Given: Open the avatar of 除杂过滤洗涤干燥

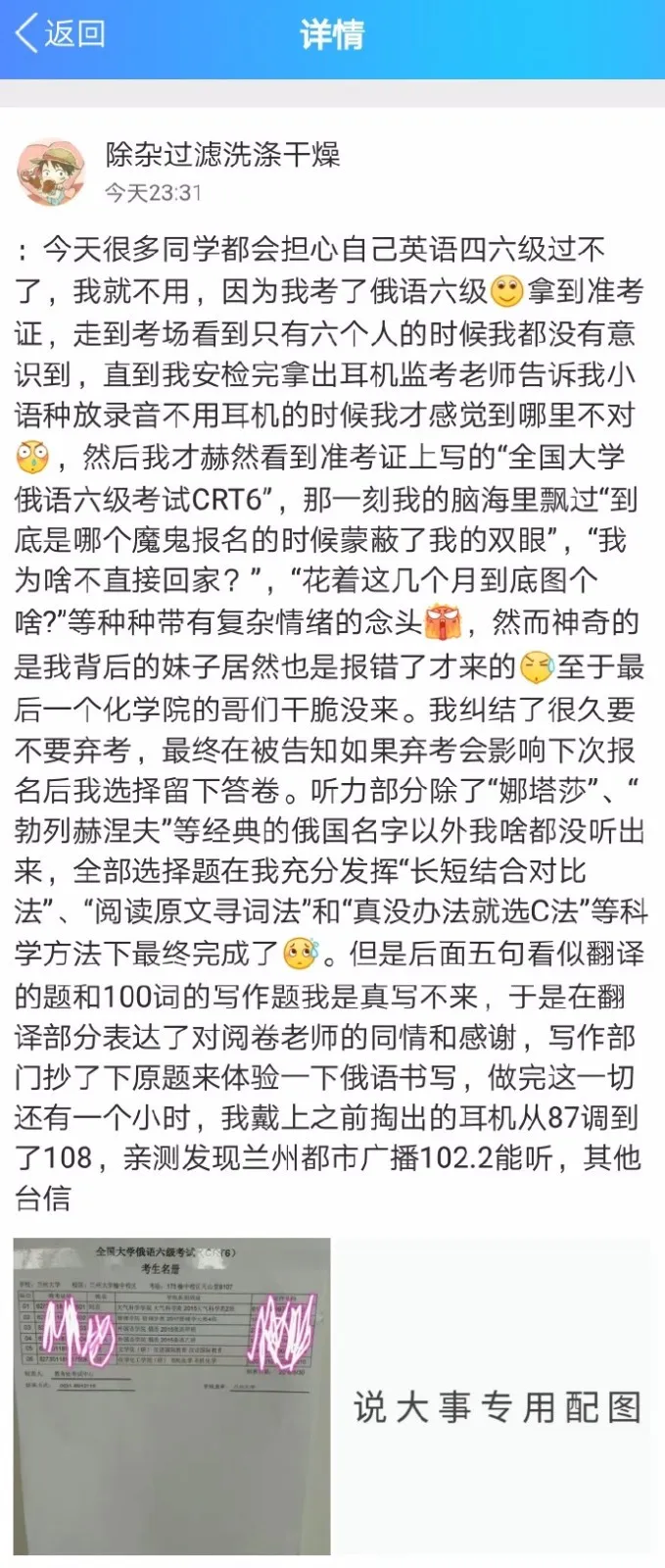Looking at the screenshot, I should click(52, 171).
